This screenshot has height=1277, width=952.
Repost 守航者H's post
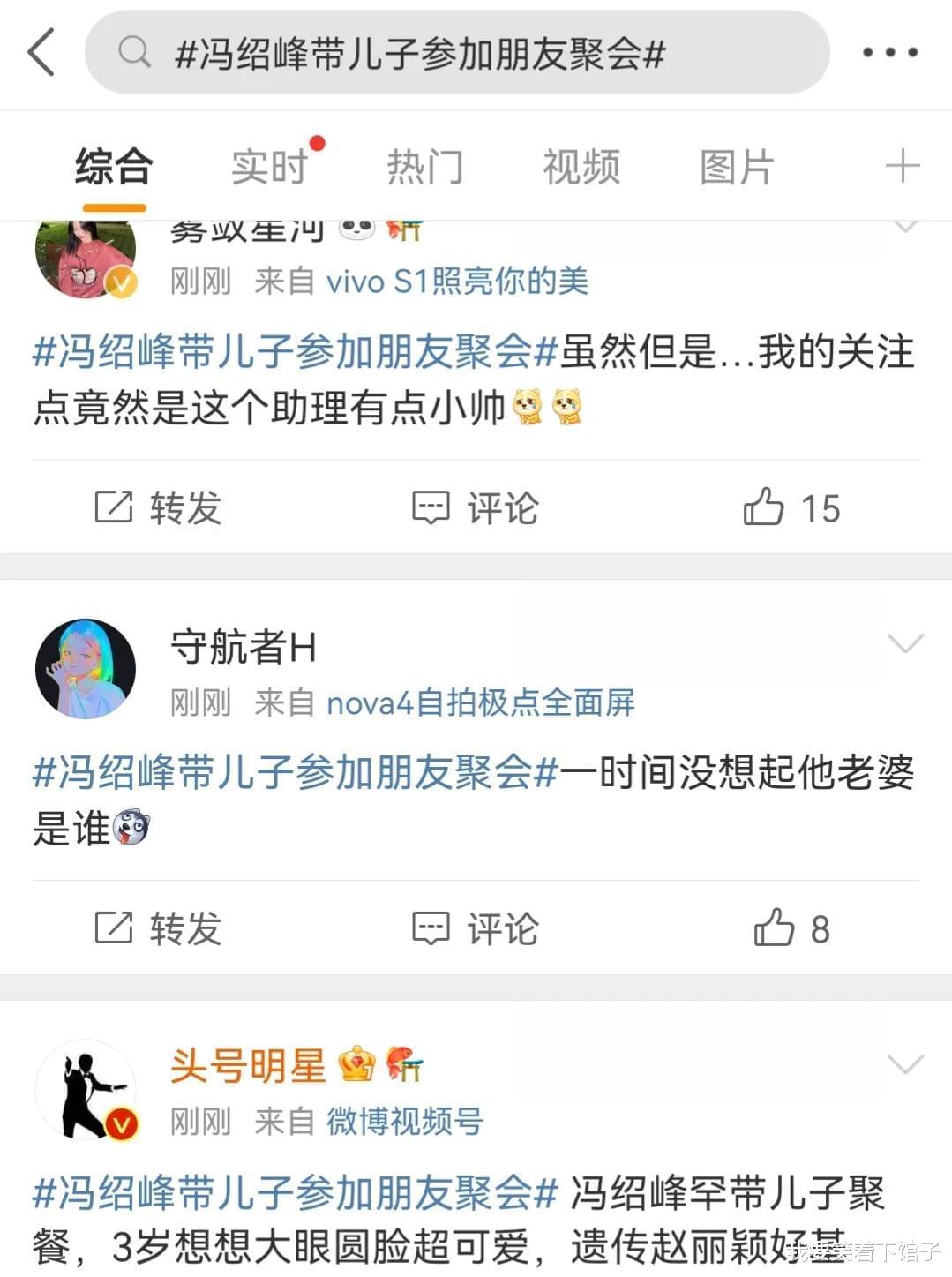159,928
